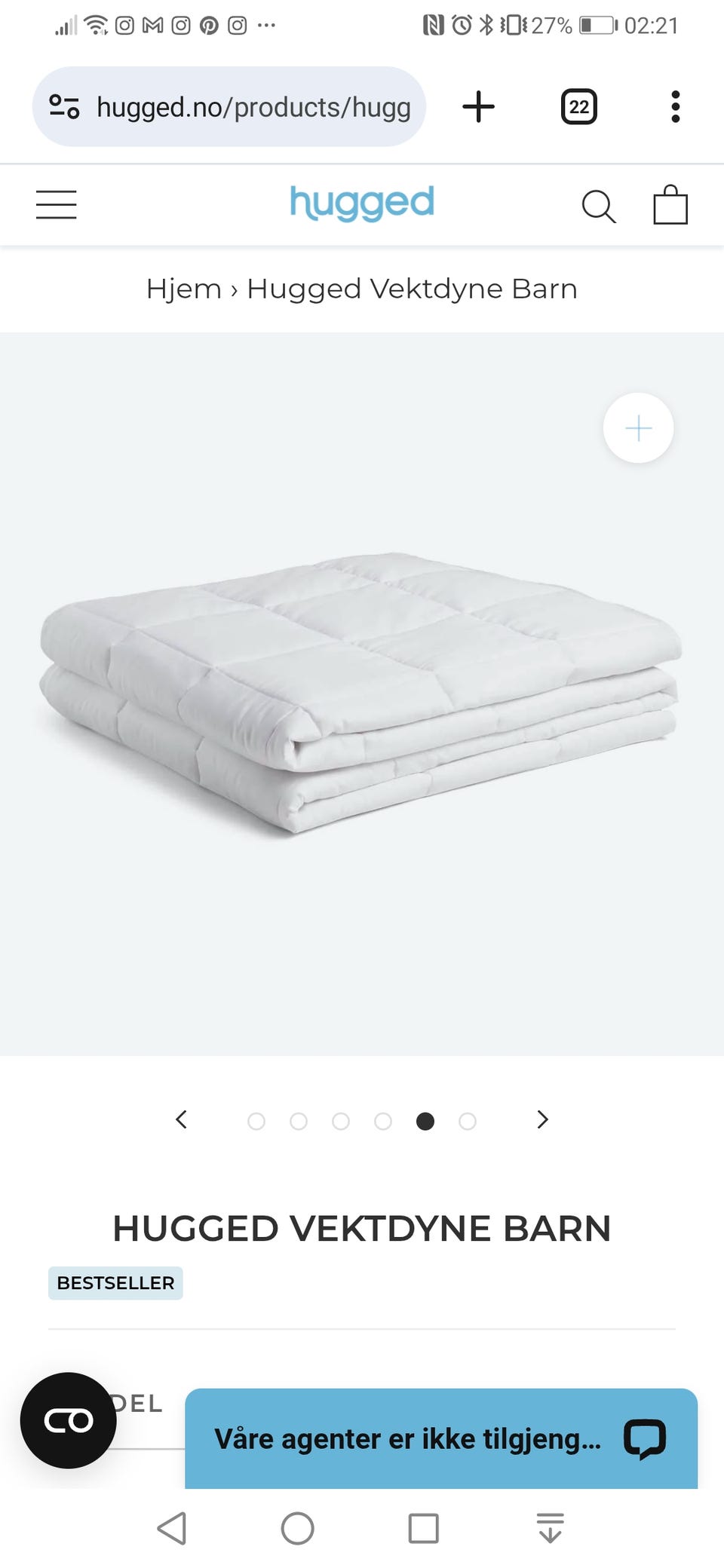Open the site search
This screenshot has height=1568, width=724.
click(x=599, y=206)
